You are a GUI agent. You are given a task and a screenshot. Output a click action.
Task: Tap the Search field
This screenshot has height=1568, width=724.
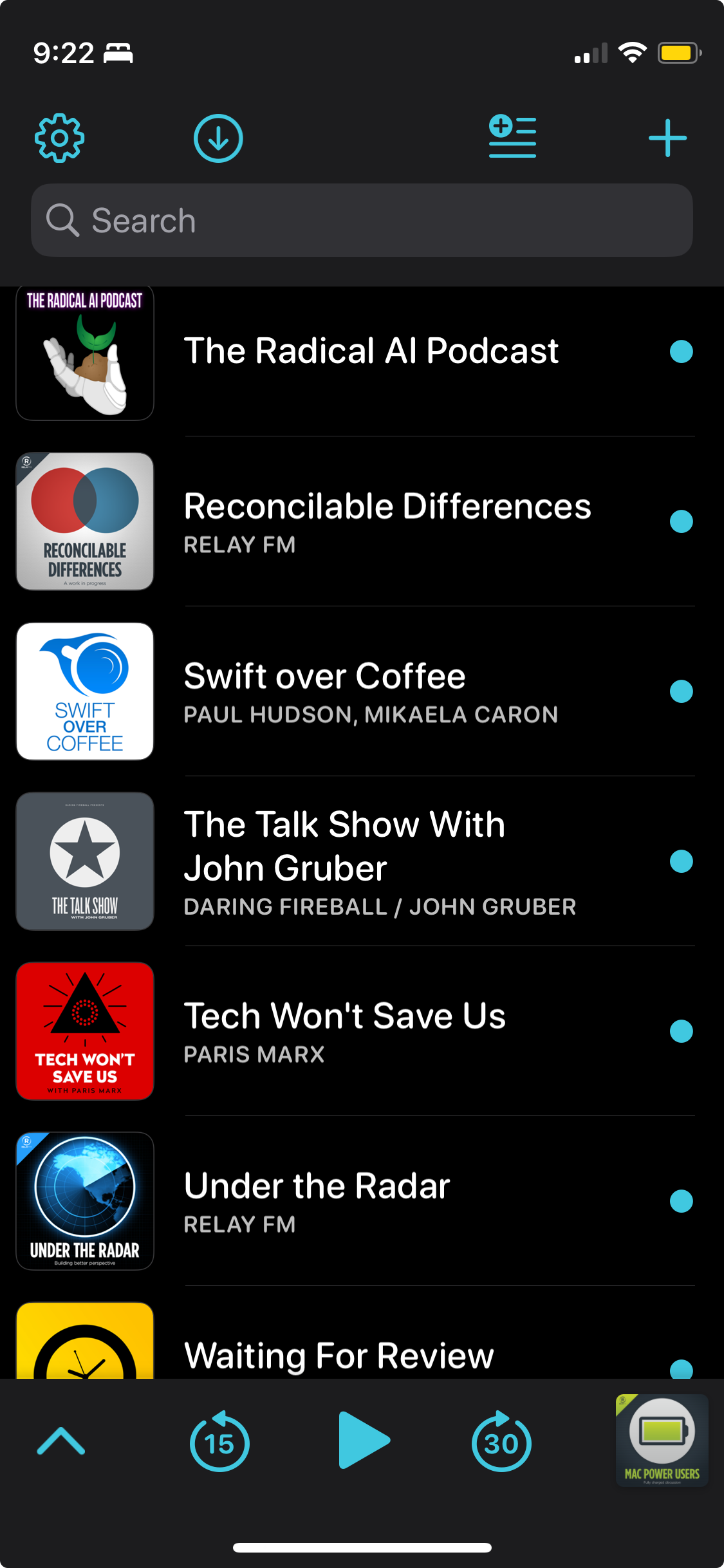tap(362, 220)
